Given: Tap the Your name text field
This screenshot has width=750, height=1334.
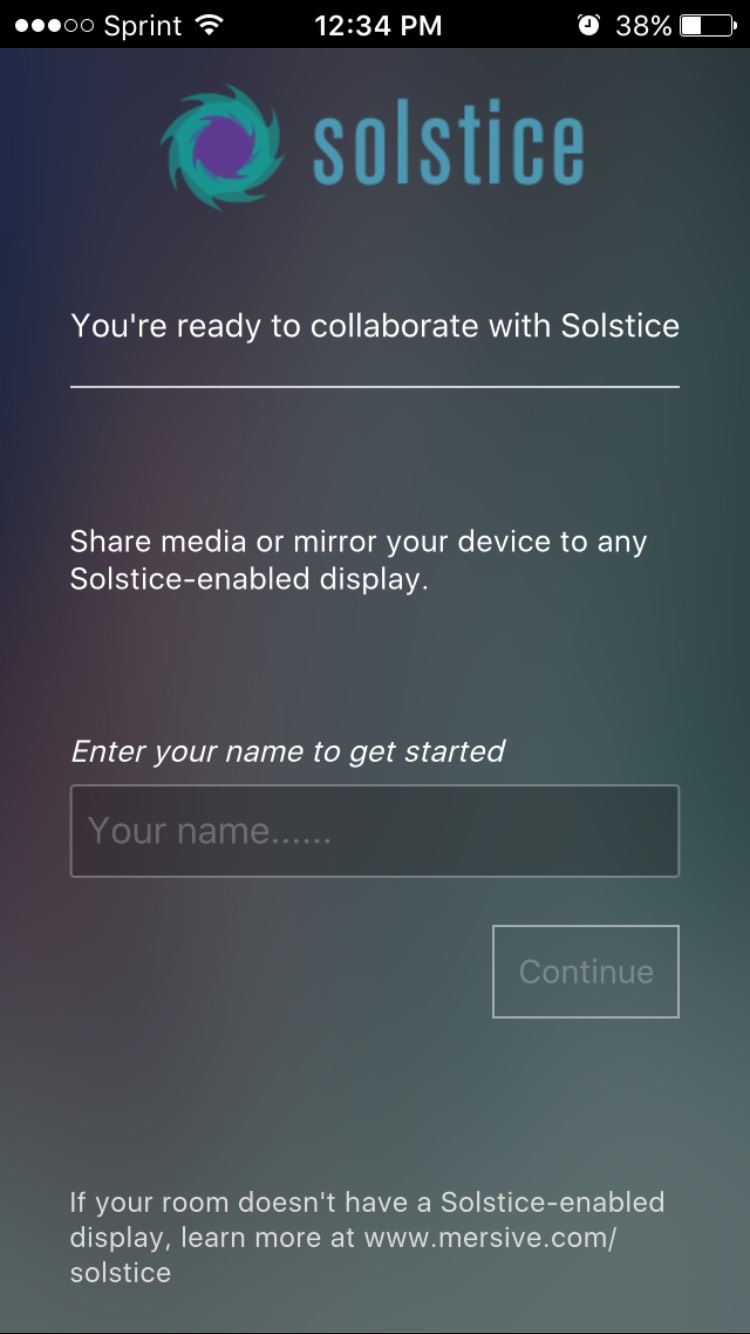Looking at the screenshot, I should click(x=374, y=831).
